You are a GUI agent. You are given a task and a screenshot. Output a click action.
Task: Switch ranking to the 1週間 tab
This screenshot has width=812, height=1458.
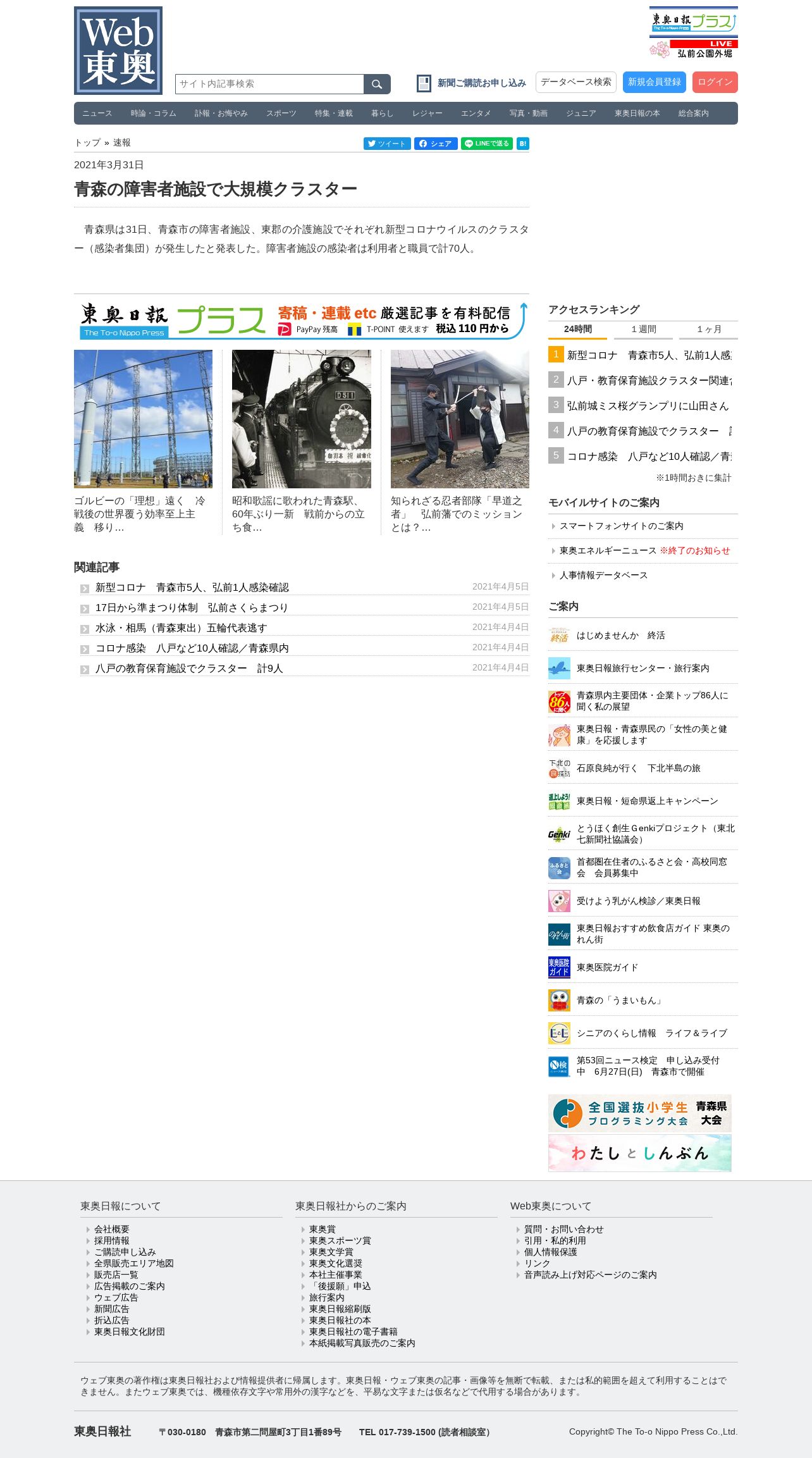point(643,330)
